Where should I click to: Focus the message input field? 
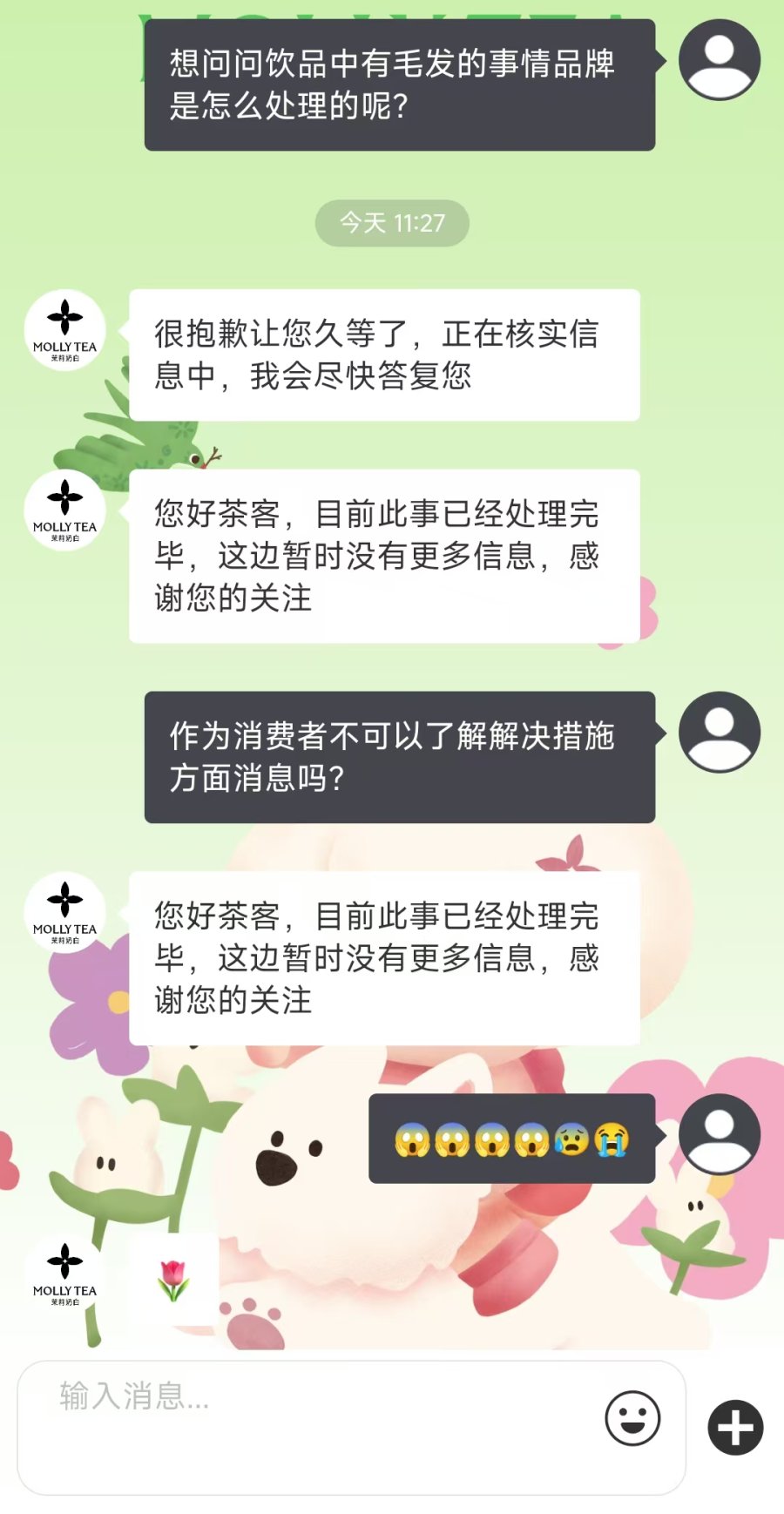pyautogui.click(x=305, y=1427)
